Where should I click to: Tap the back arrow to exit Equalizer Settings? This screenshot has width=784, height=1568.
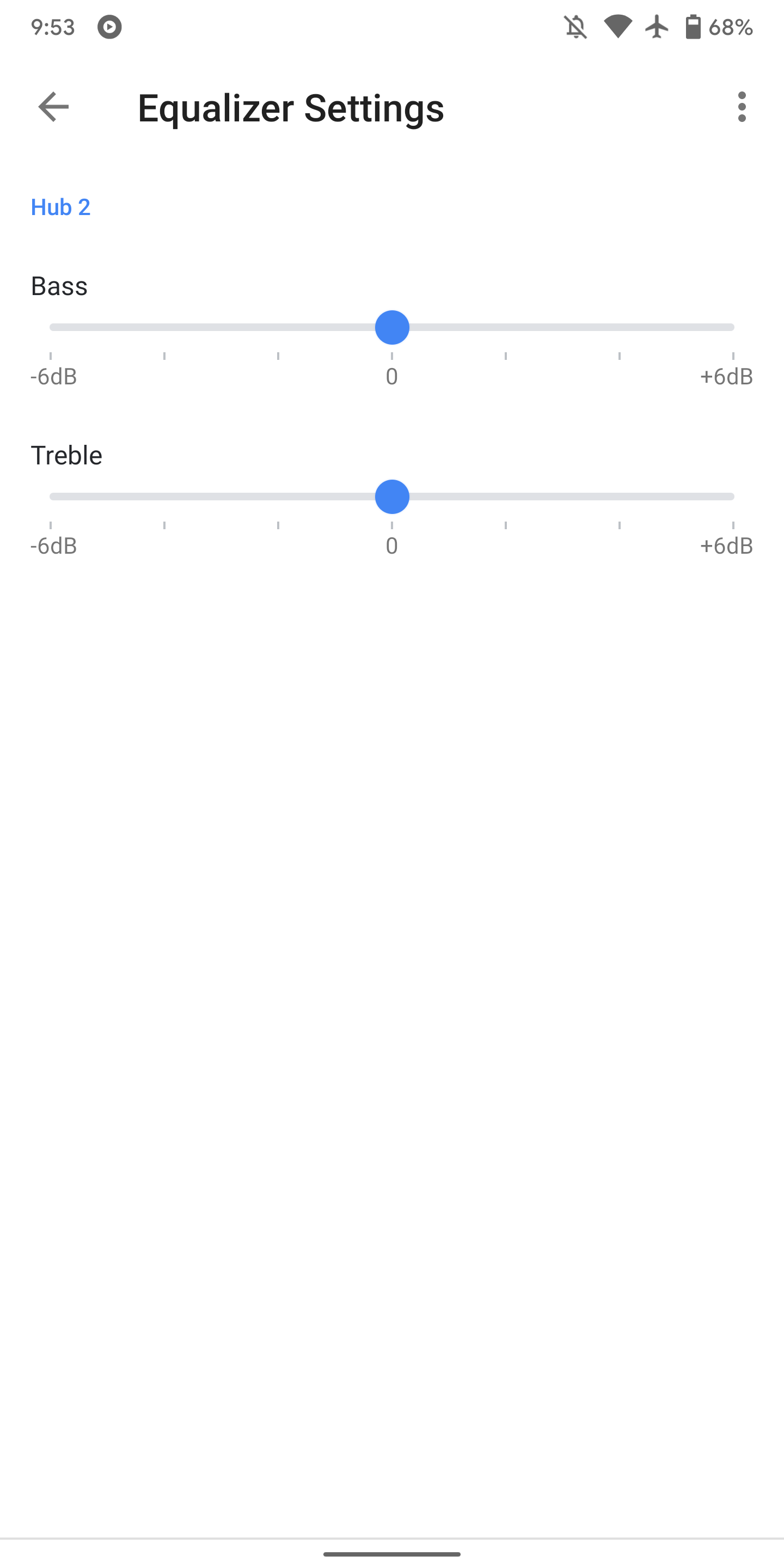53,108
